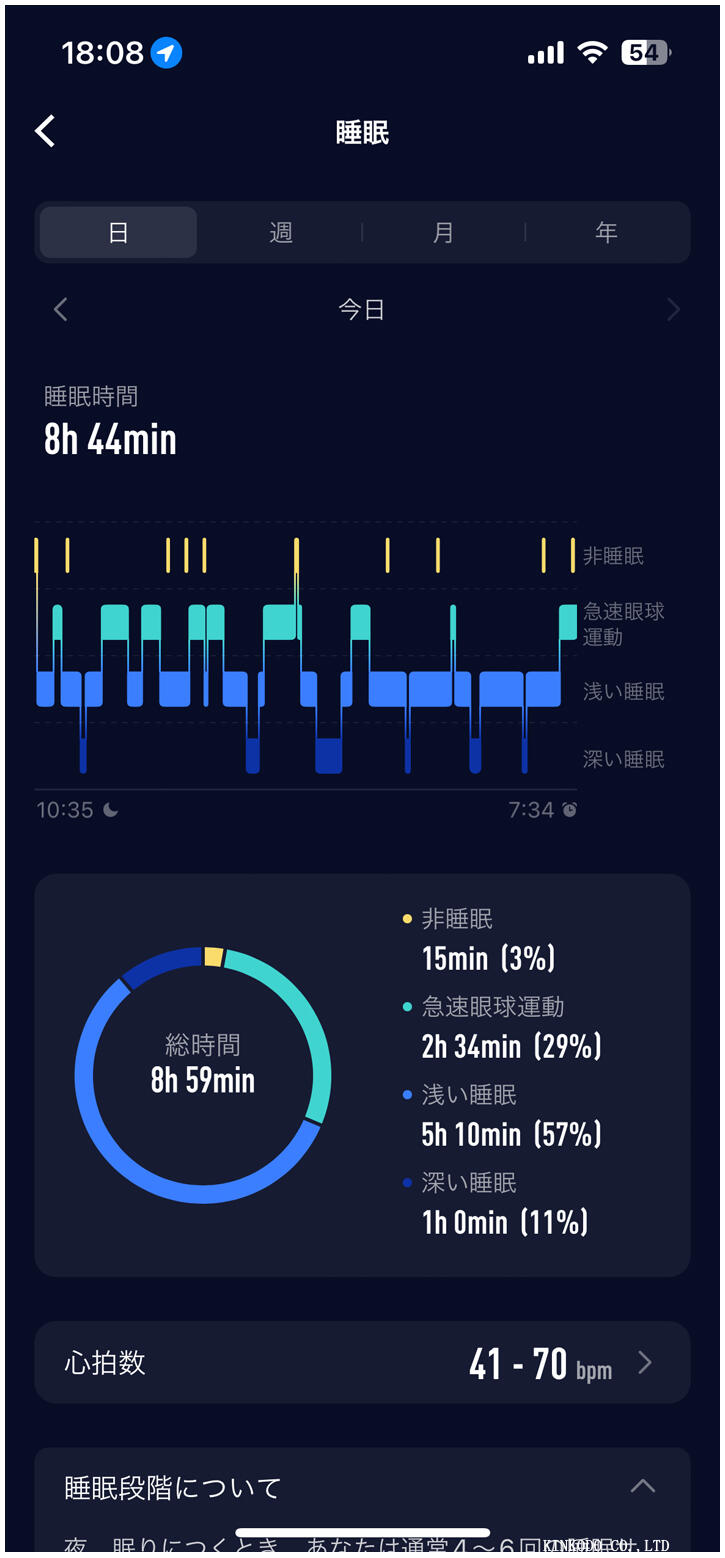Screen dimensions: 725x1558
Task: Select the 日 tab
Action: (x=118, y=233)
